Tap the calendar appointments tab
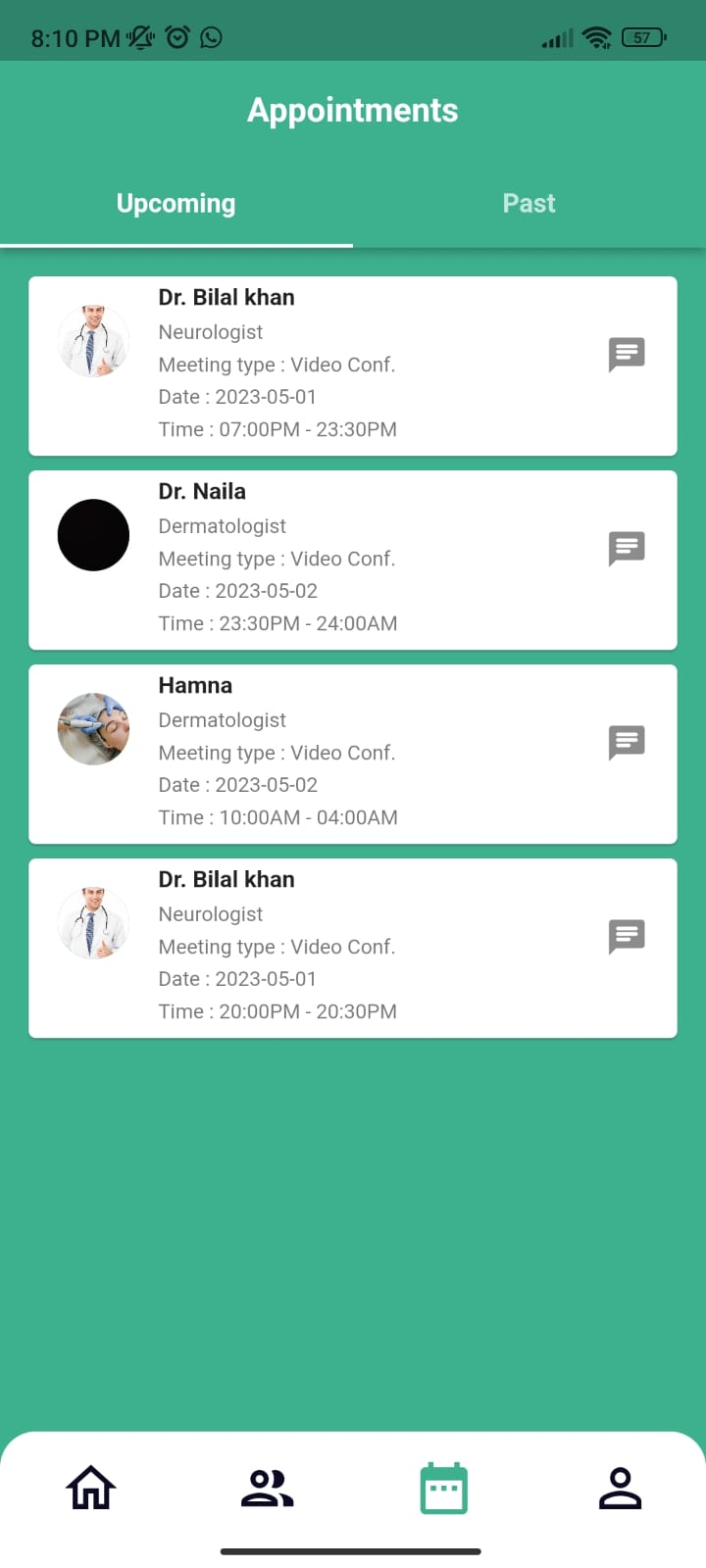This screenshot has width=706, height=1568. pos(443,1489)
